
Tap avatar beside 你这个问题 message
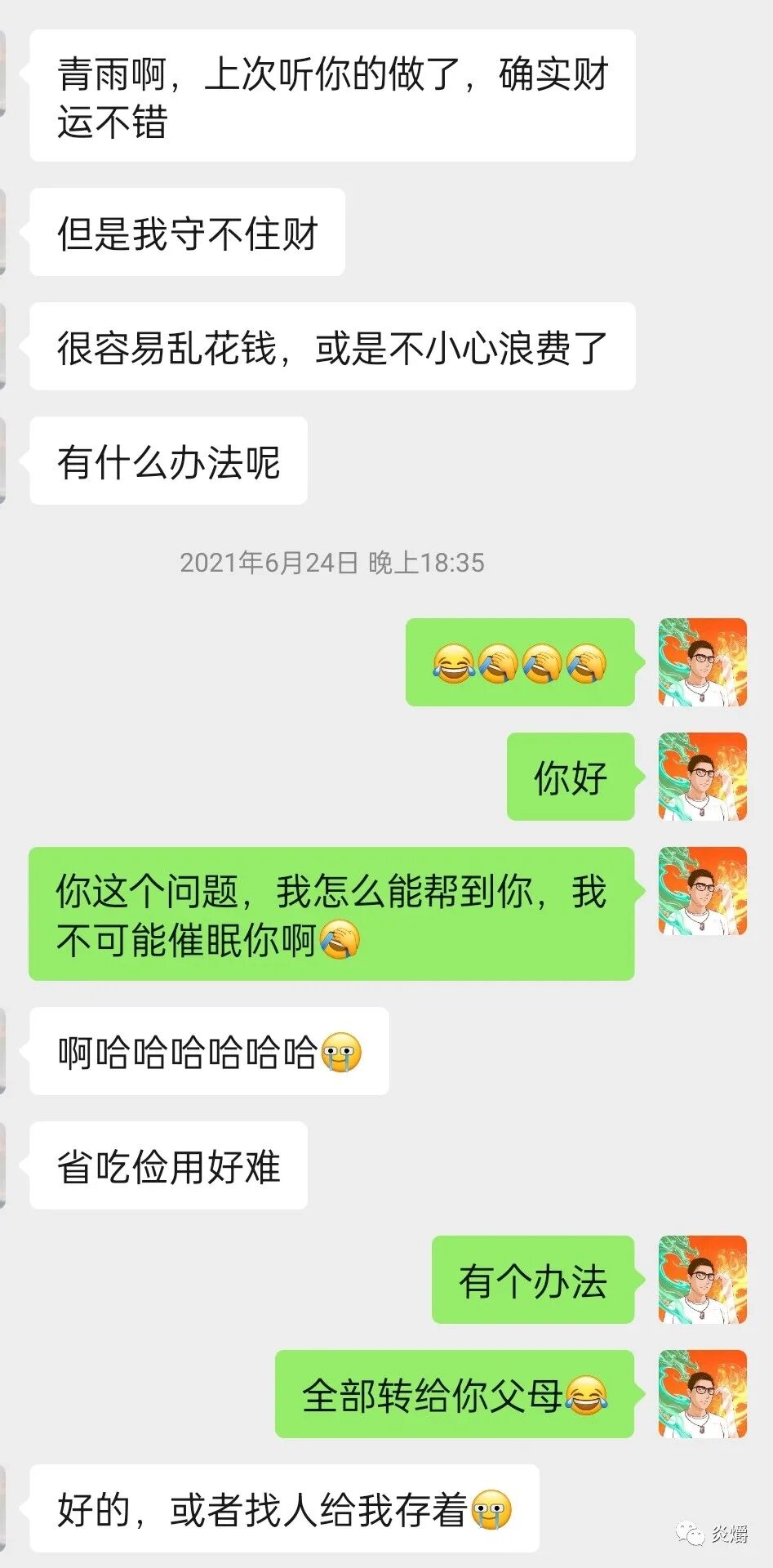click(703, 891)
